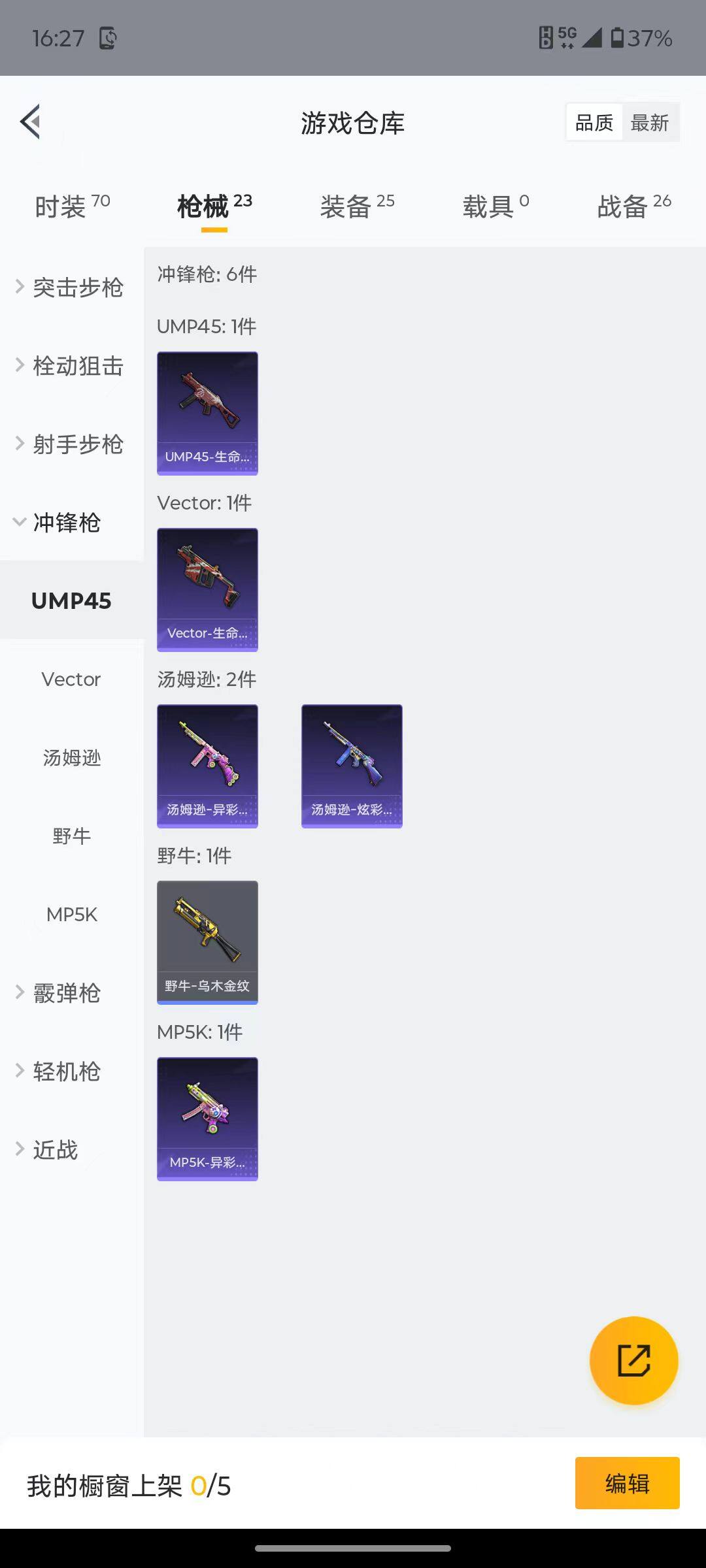Select the 汤姆逊-异彩 pink skin

coord(207,766)
